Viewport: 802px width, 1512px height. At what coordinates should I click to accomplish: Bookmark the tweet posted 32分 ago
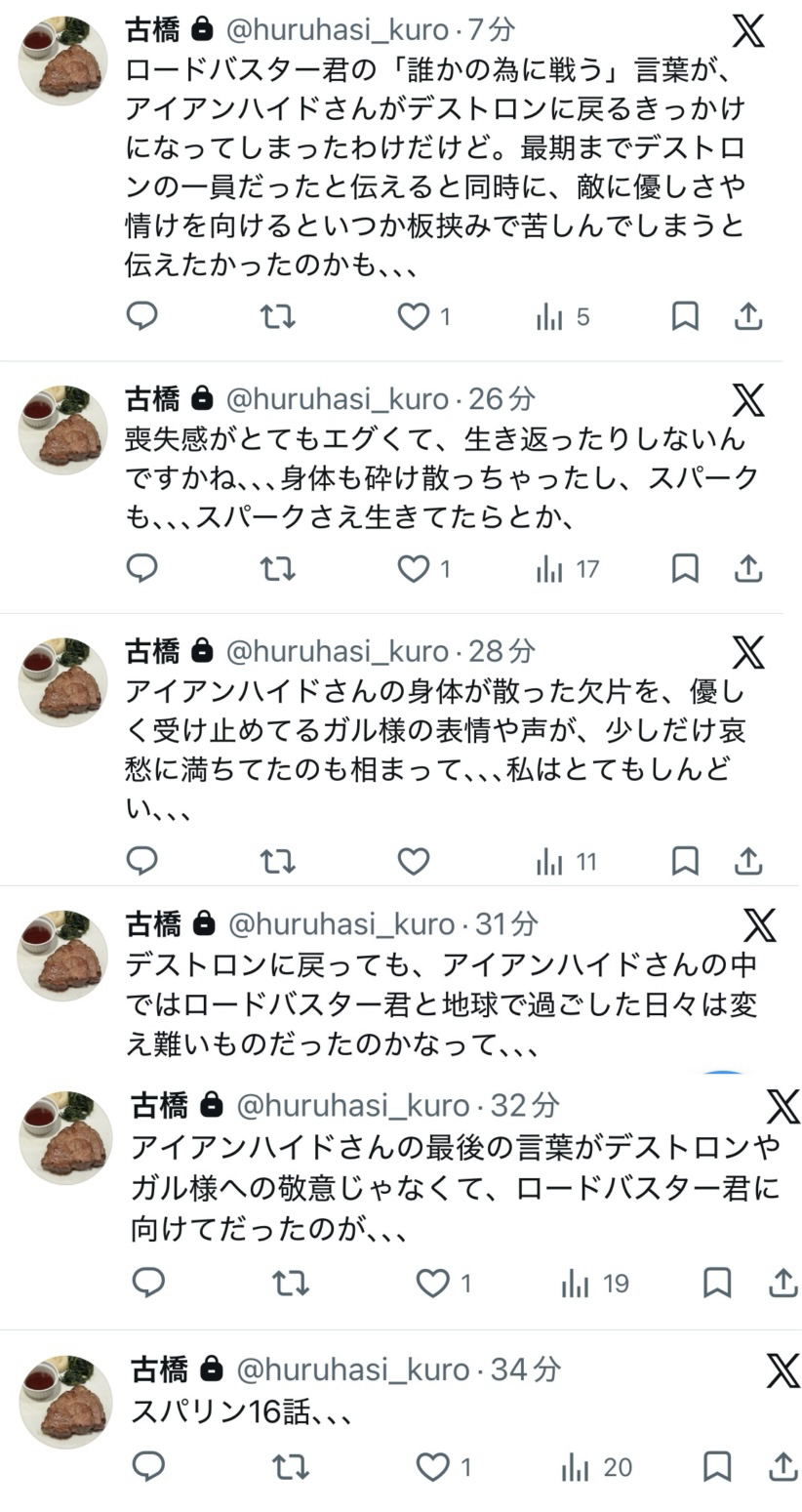[x=717, y=1283]
